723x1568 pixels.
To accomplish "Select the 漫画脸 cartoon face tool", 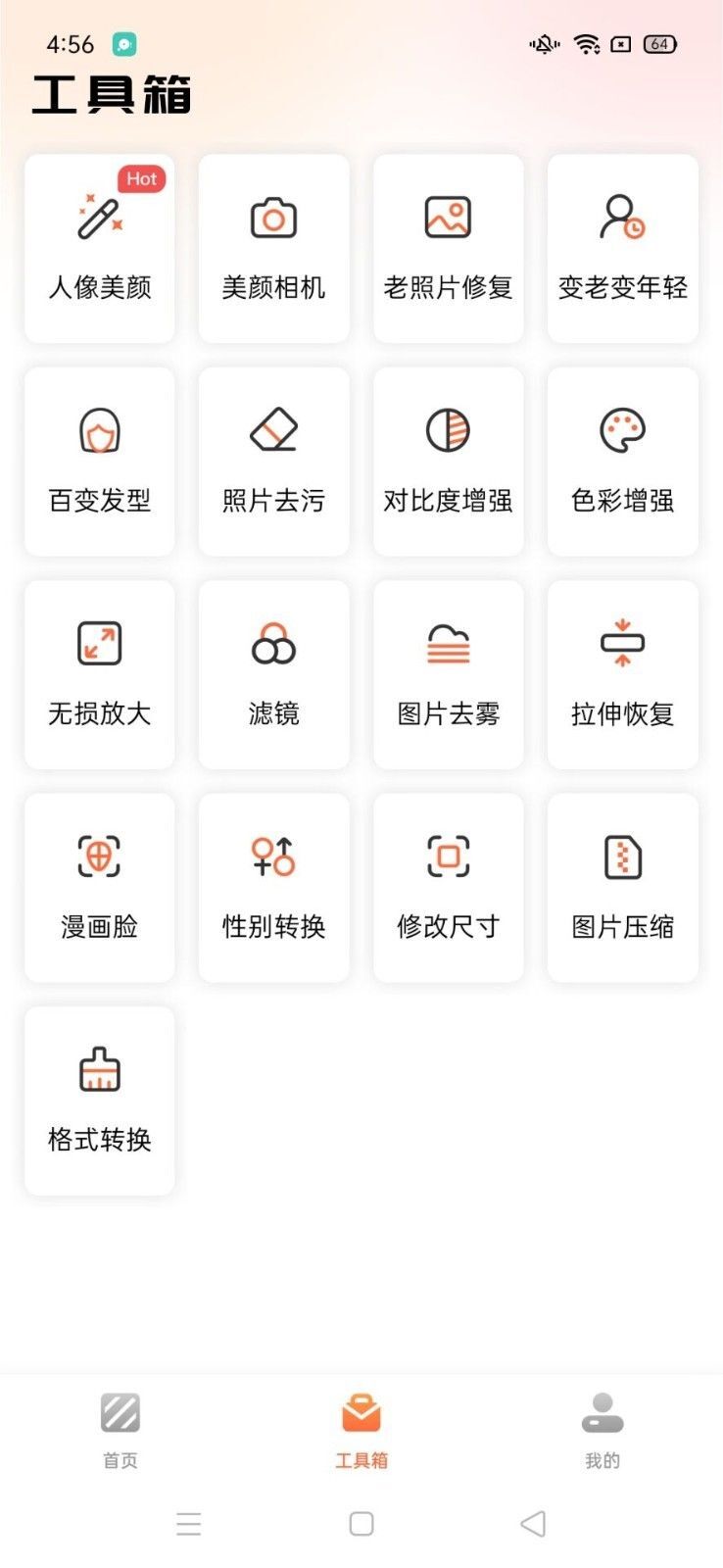I will pyautogui.click(x=98, y=886).
